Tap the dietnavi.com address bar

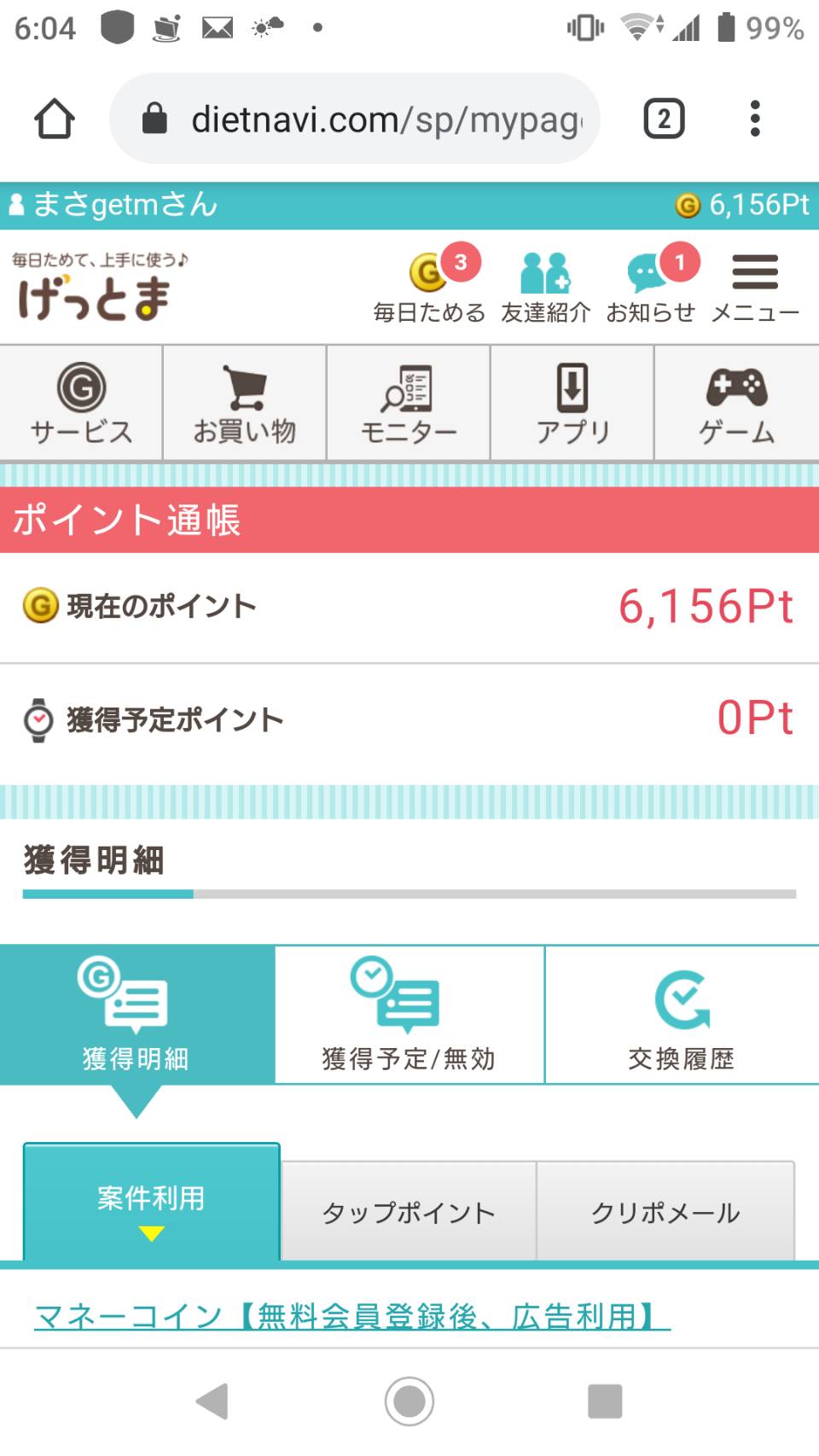(355, 119)
